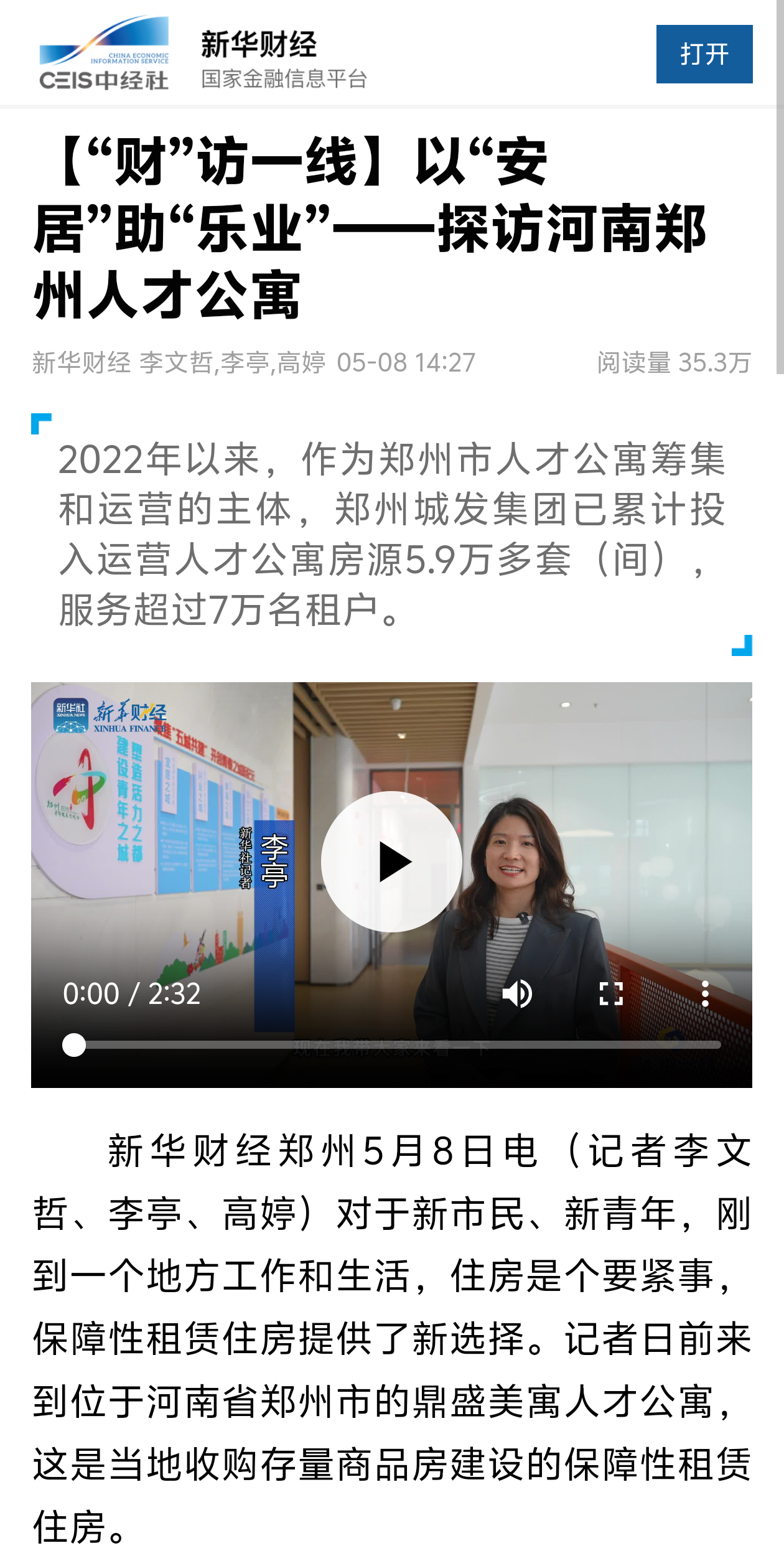Mute the video sound
This screenshot has height=1566, width=784.
tap(517, 993)
